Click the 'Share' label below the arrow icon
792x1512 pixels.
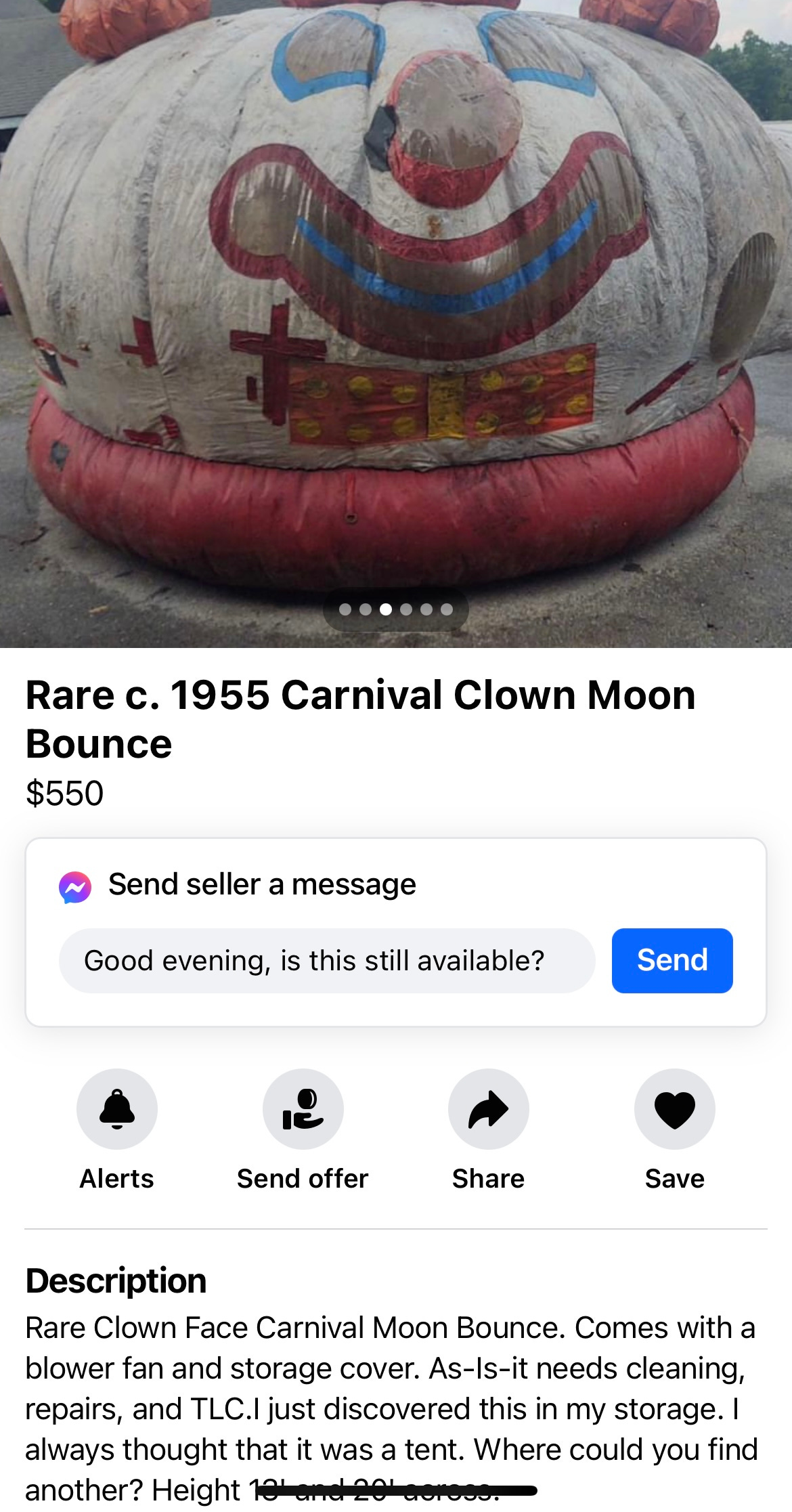point(488,1178)
